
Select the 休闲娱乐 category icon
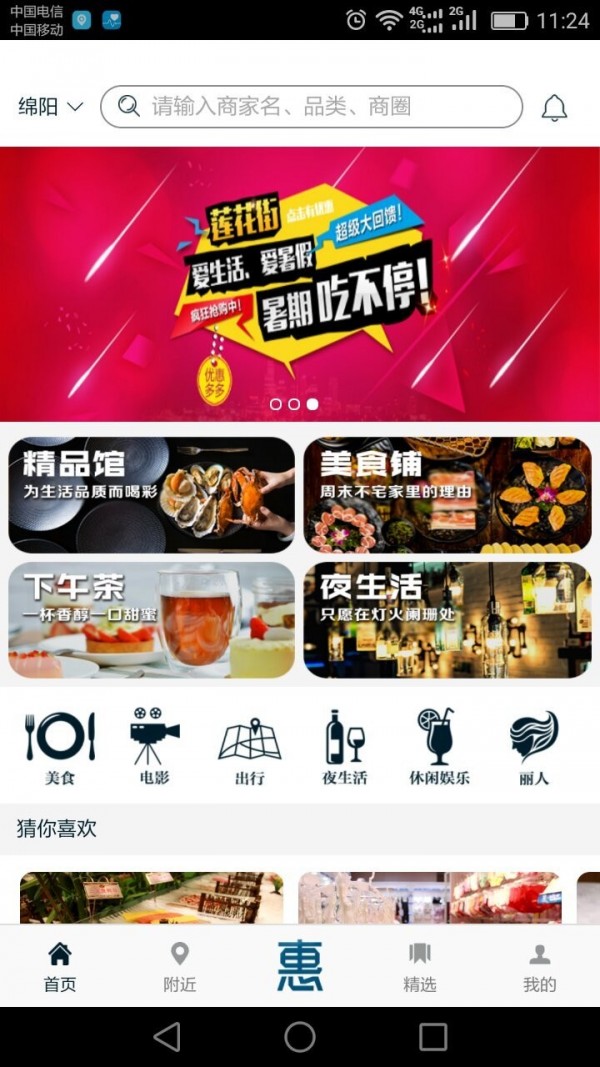439,746
